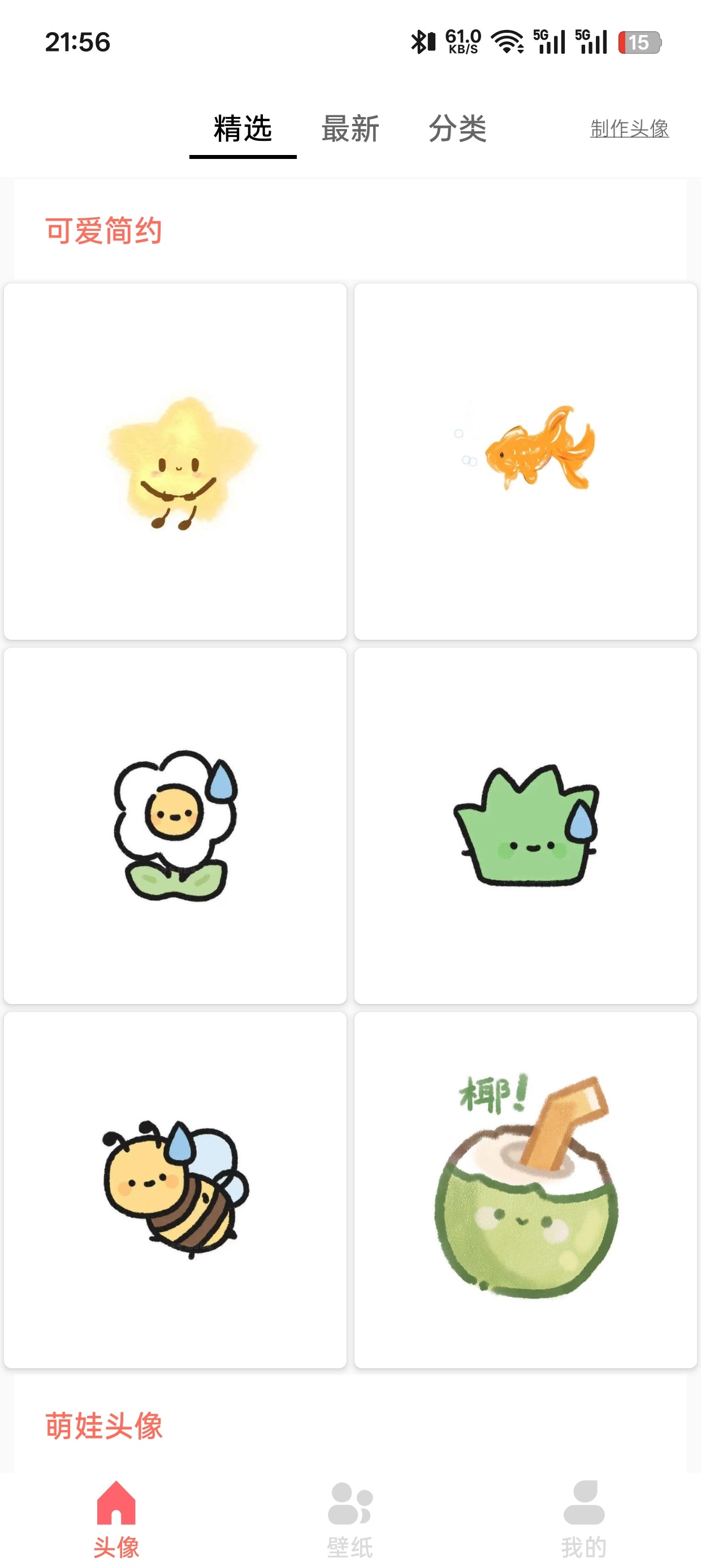Open the yellow star avatar
This screenshot has height=1568, width=701.
(x=175, y=462)
